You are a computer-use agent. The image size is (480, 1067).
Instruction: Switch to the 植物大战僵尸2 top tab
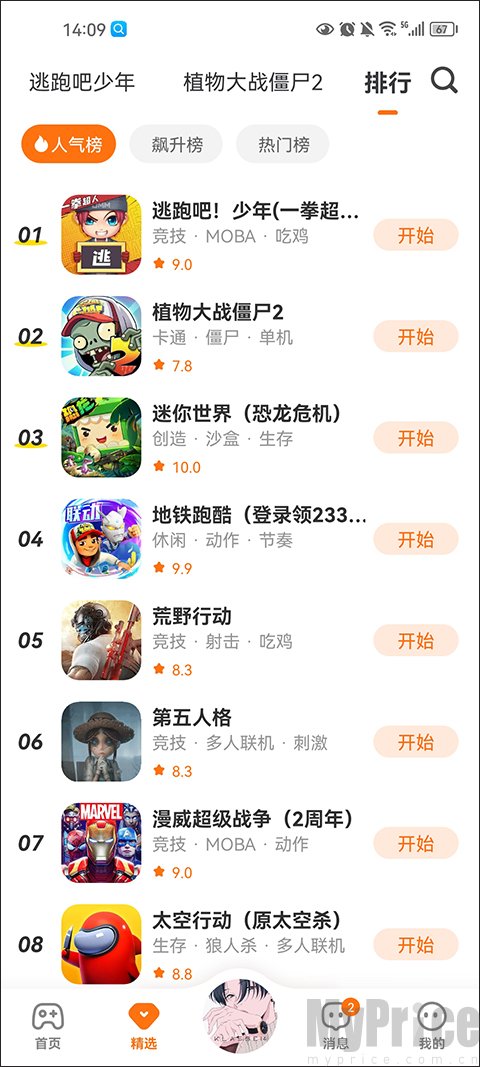[x=253, y=82]
